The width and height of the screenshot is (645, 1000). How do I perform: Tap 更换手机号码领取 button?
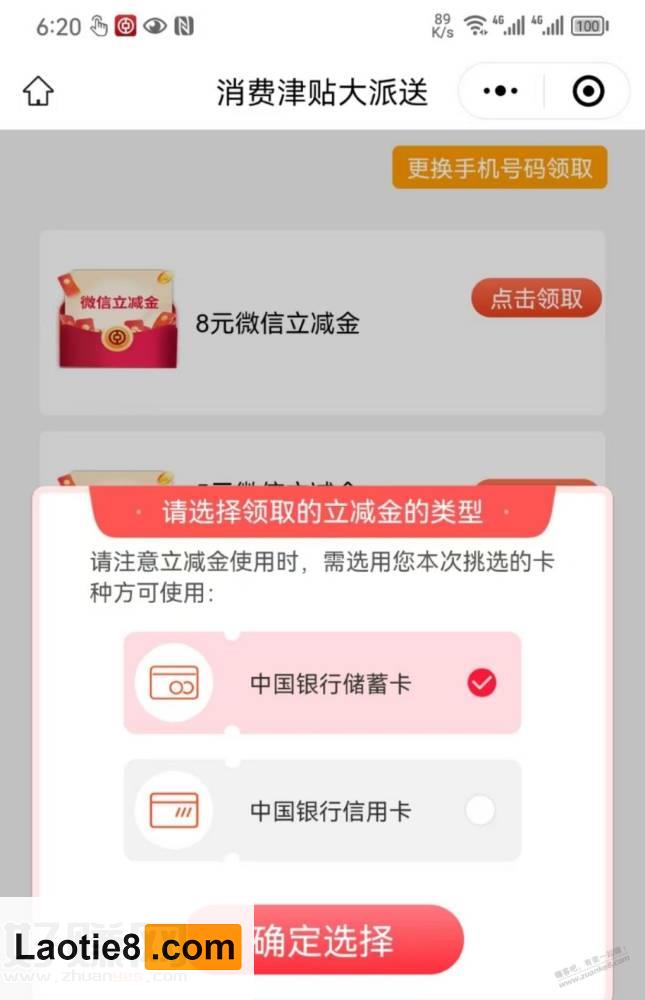[499, 168]
